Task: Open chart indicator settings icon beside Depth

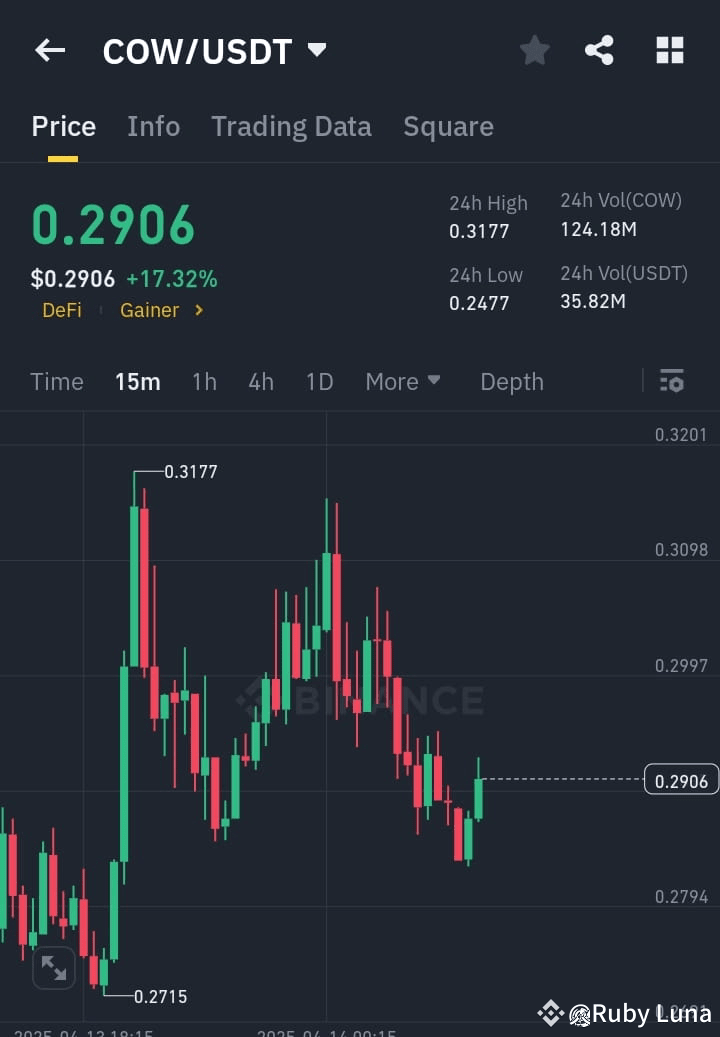Action: click(672, 381)
